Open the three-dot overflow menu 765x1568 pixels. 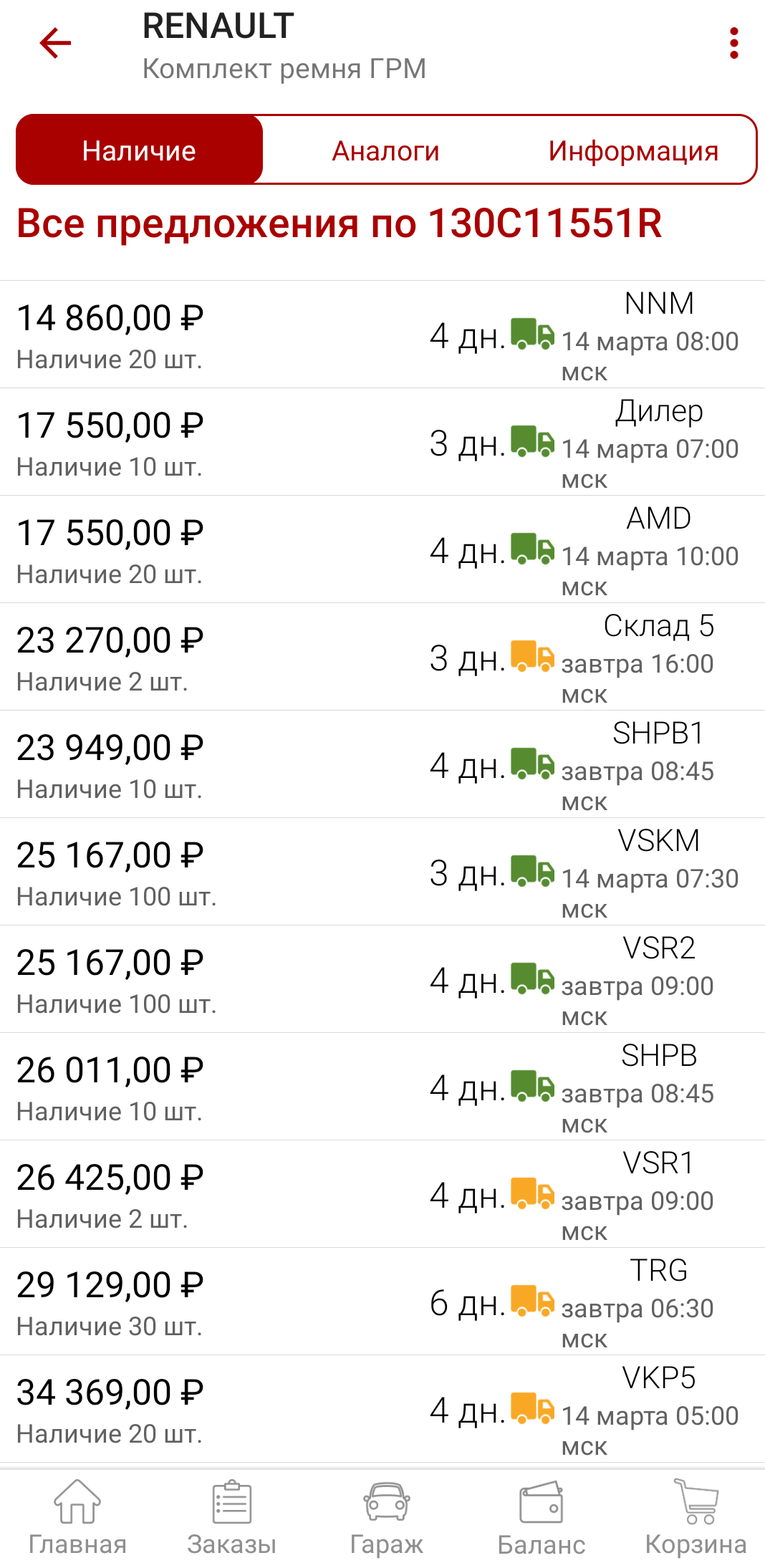coord(733,43)
